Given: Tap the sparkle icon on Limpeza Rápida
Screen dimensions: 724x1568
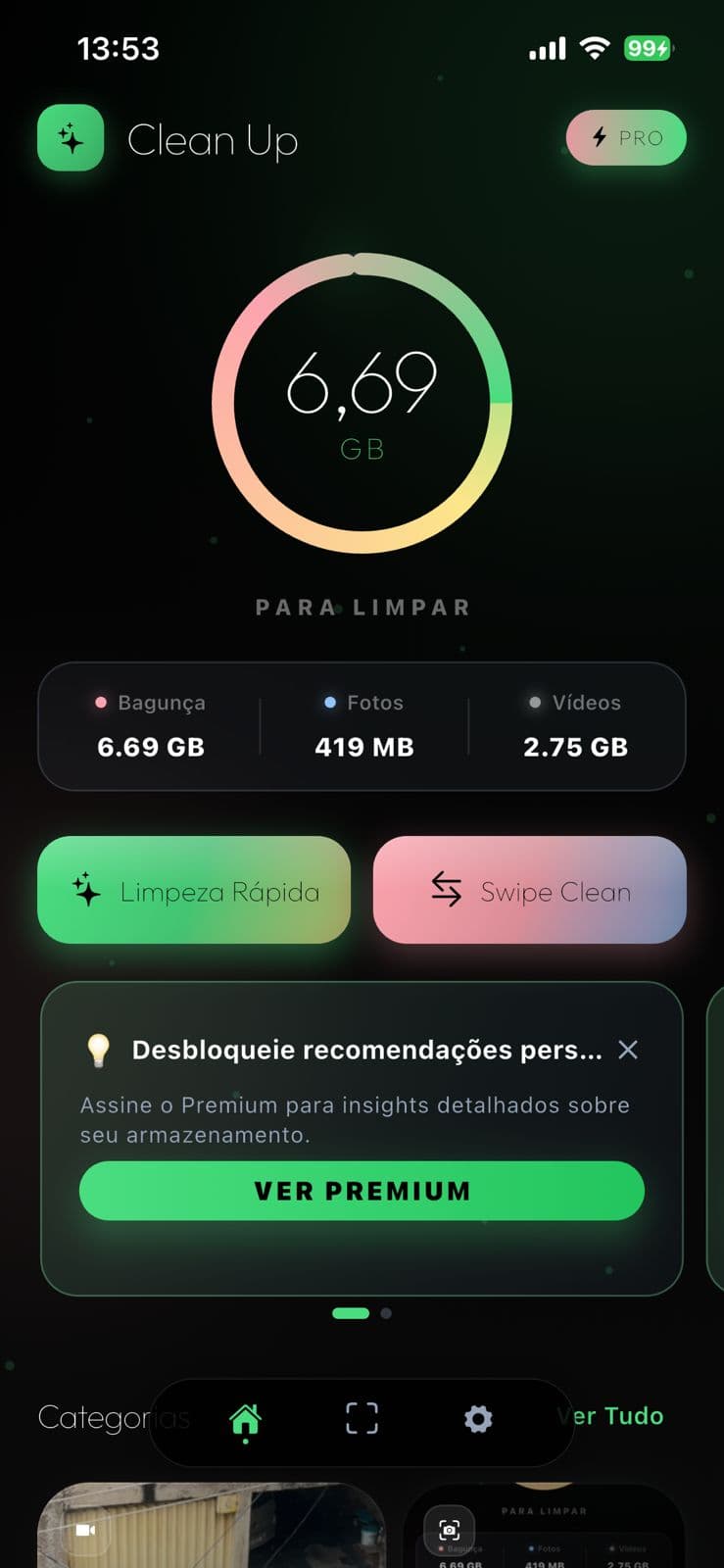Looking at the screenshot, I should pyautogui.click(x=87, y=891).
